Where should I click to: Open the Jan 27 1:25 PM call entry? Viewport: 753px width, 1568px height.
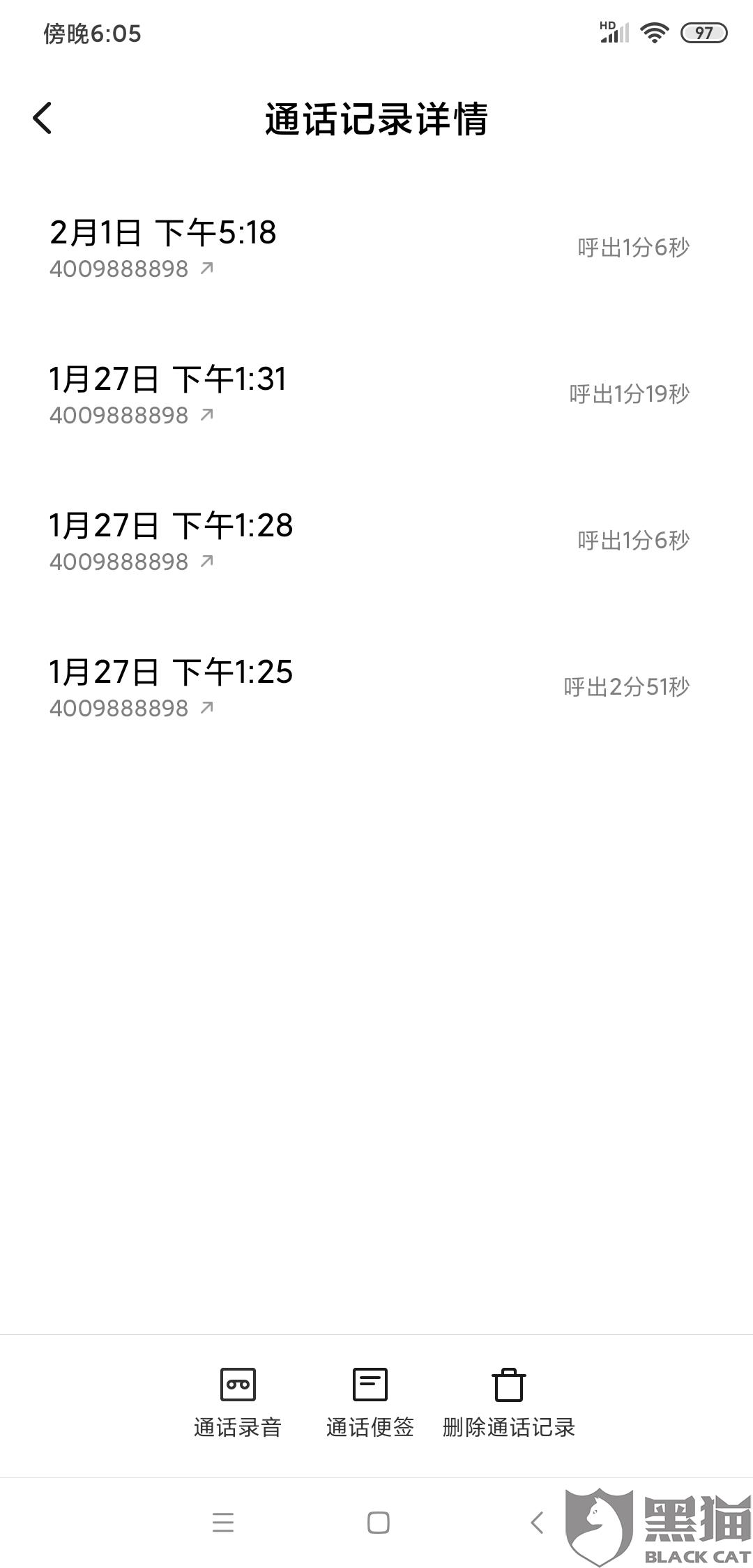370,687
